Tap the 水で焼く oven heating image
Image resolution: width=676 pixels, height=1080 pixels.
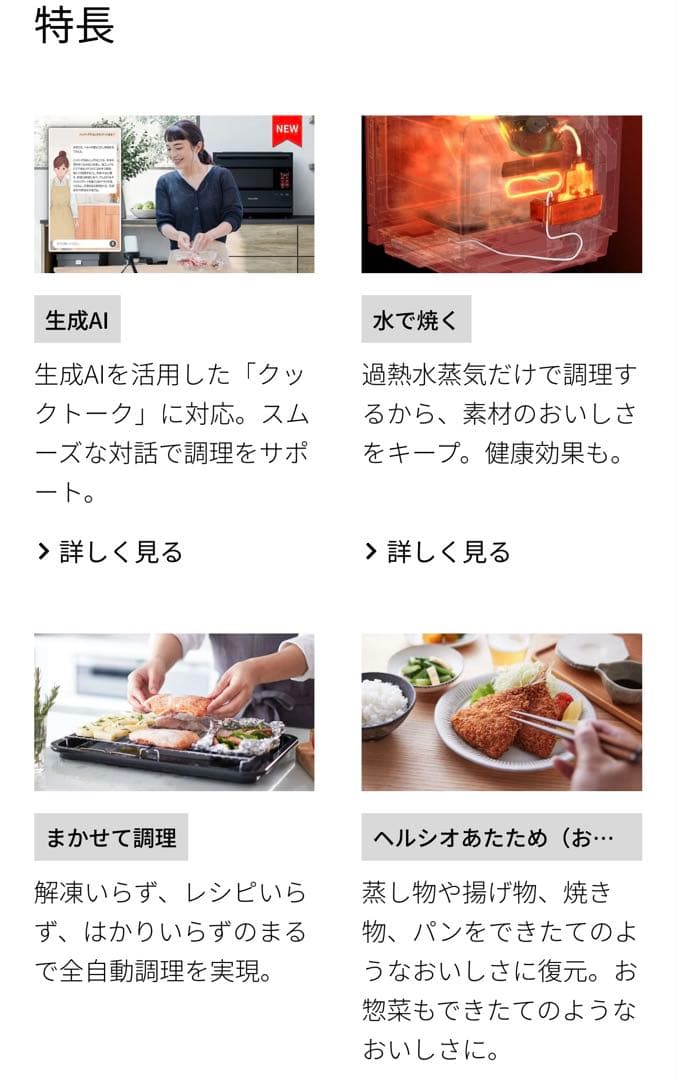pyautogui.click(x=501, y=194)
